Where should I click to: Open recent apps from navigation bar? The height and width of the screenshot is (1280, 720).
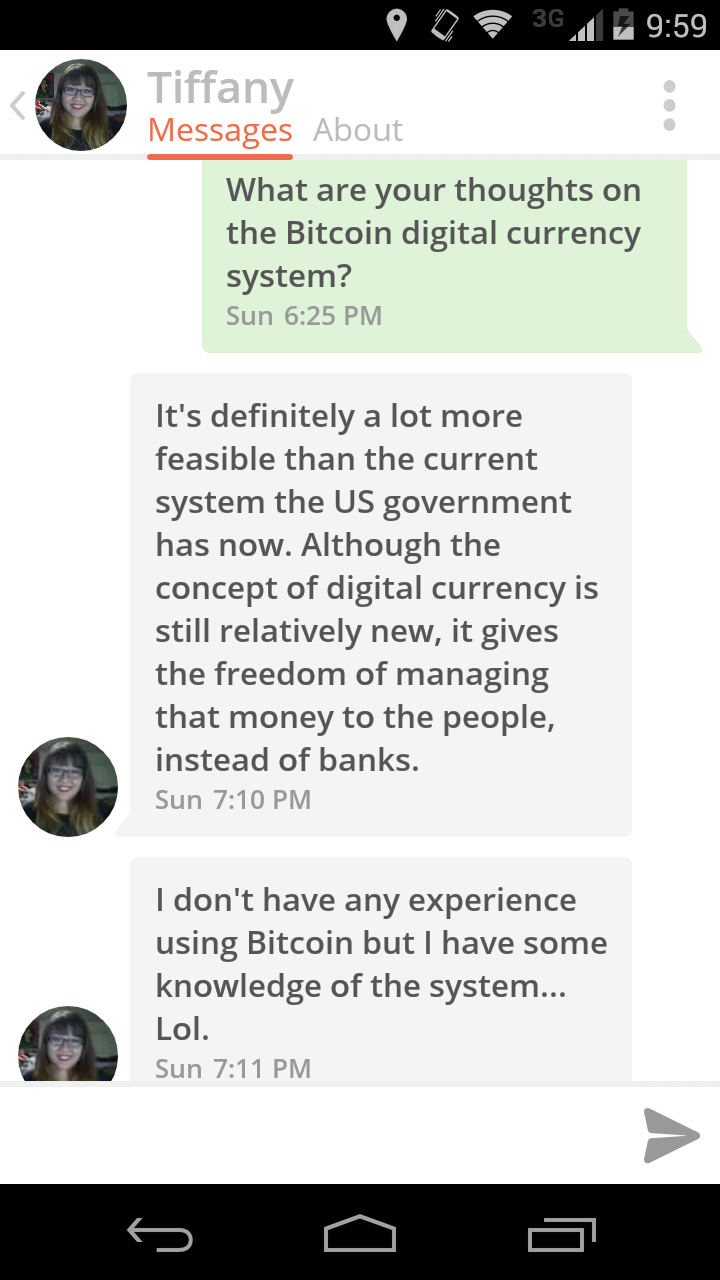(x=561, y=1235)
